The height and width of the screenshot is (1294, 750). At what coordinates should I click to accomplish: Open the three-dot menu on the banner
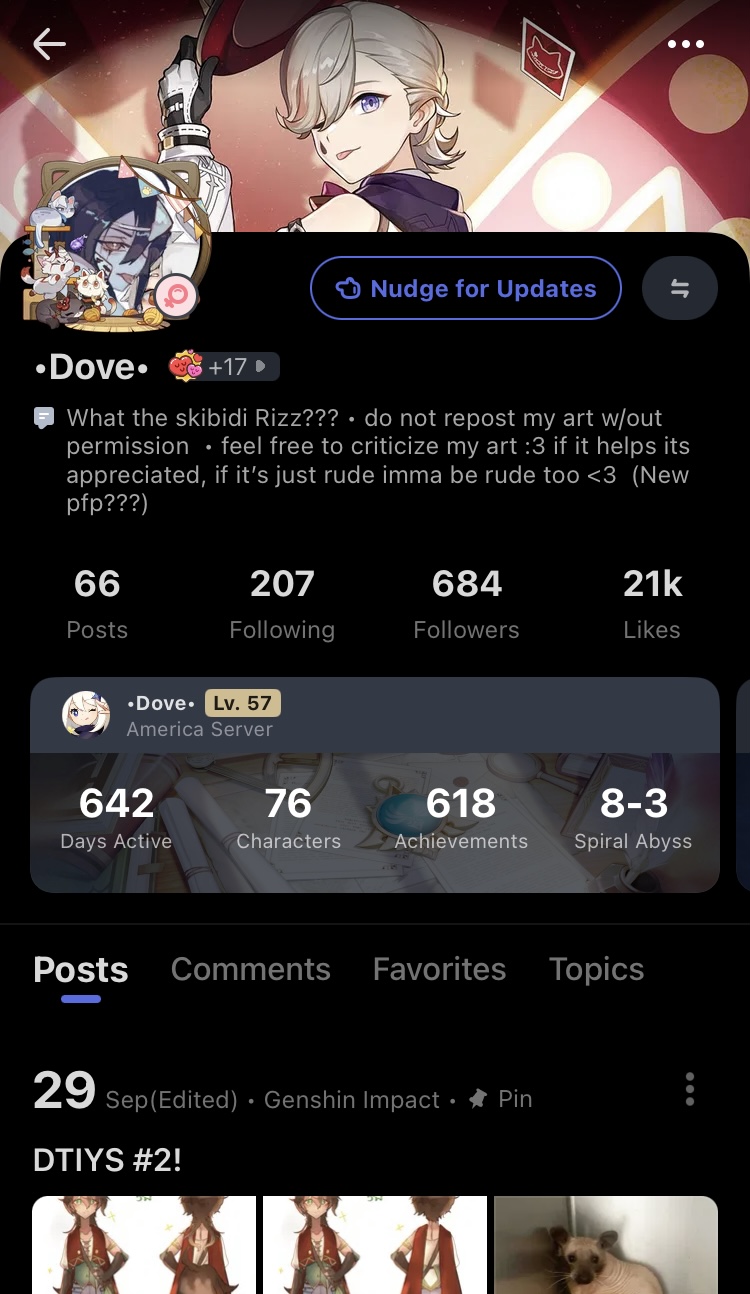(686, 44)
